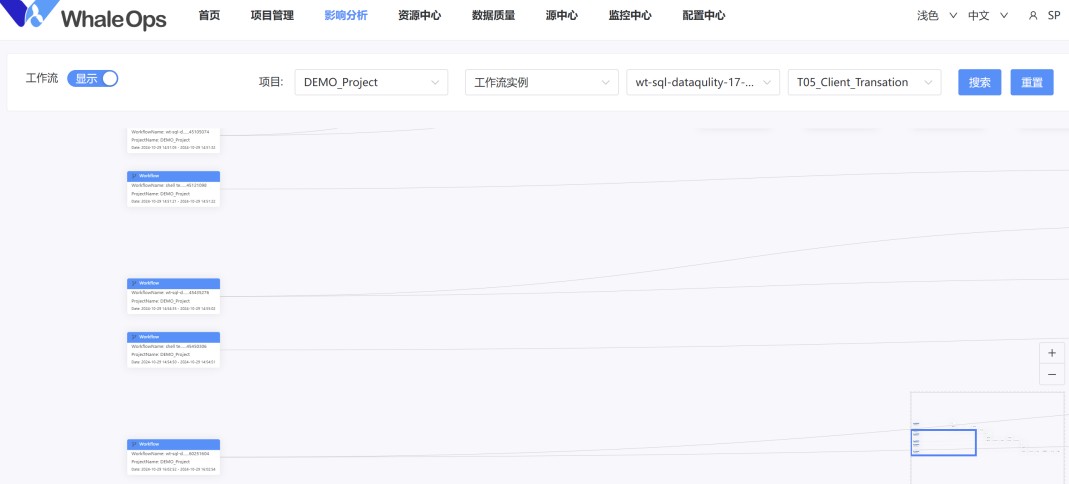
Task: Toggle the 工作流 显示 switch
Action: [93, 79]
